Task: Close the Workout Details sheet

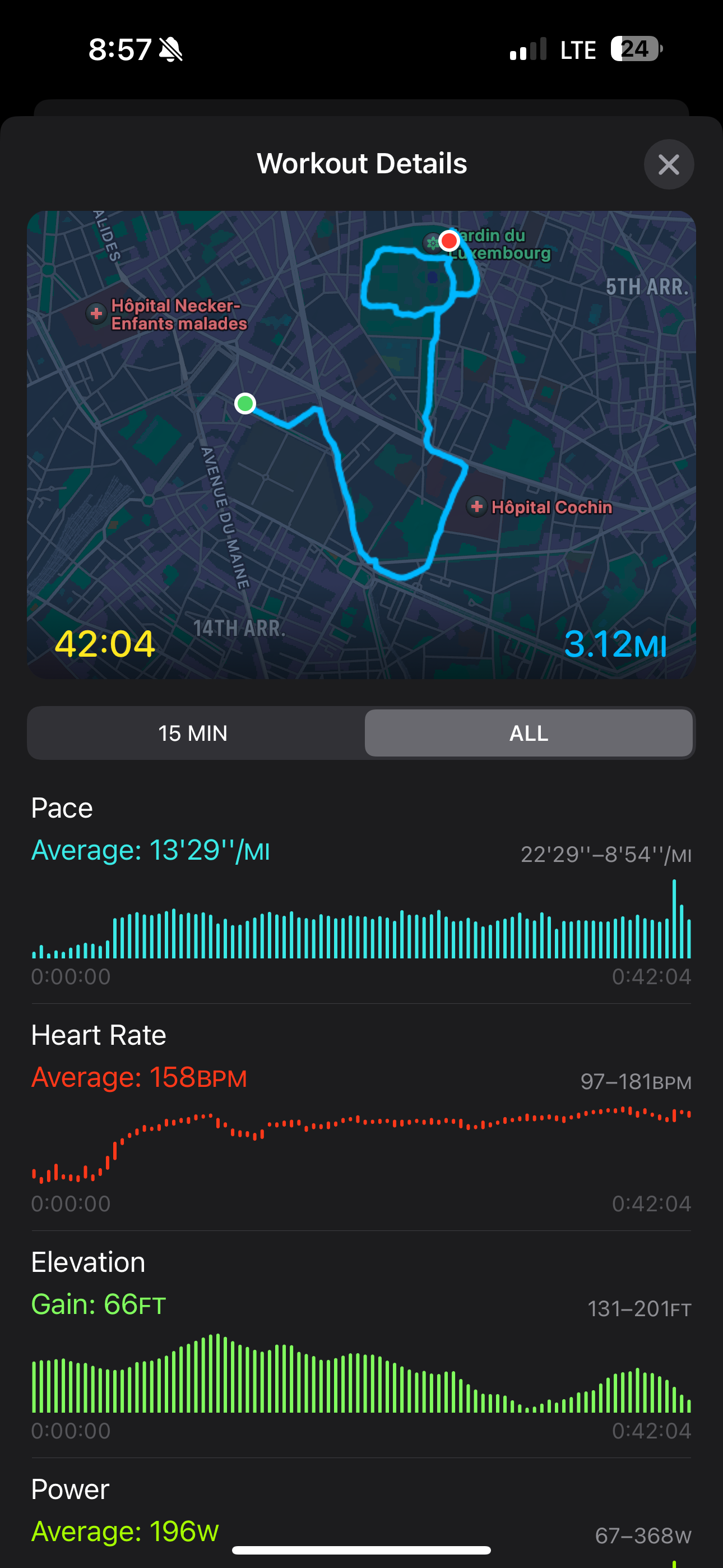Action: 669,164
